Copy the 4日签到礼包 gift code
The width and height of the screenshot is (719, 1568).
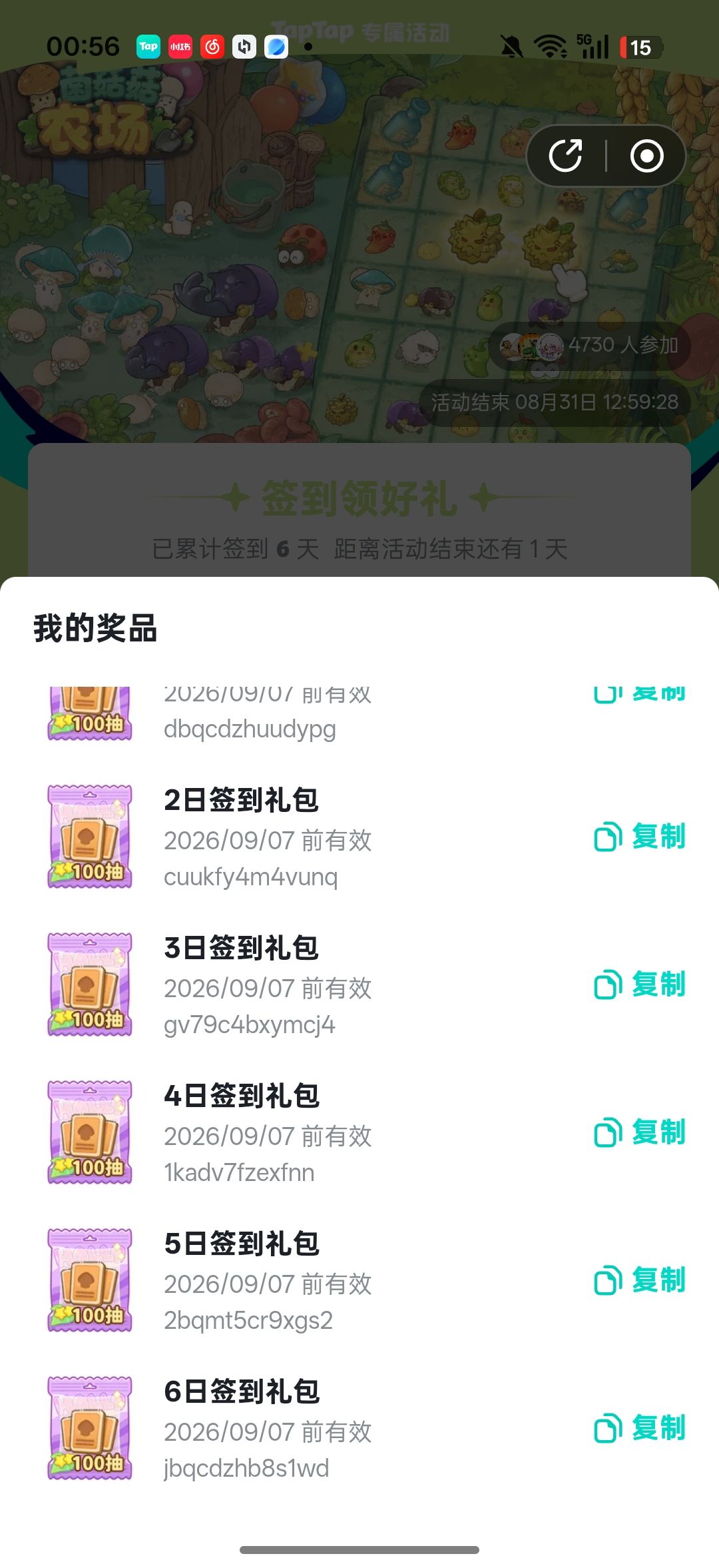pyautogui.click(x=640, y=1132)
